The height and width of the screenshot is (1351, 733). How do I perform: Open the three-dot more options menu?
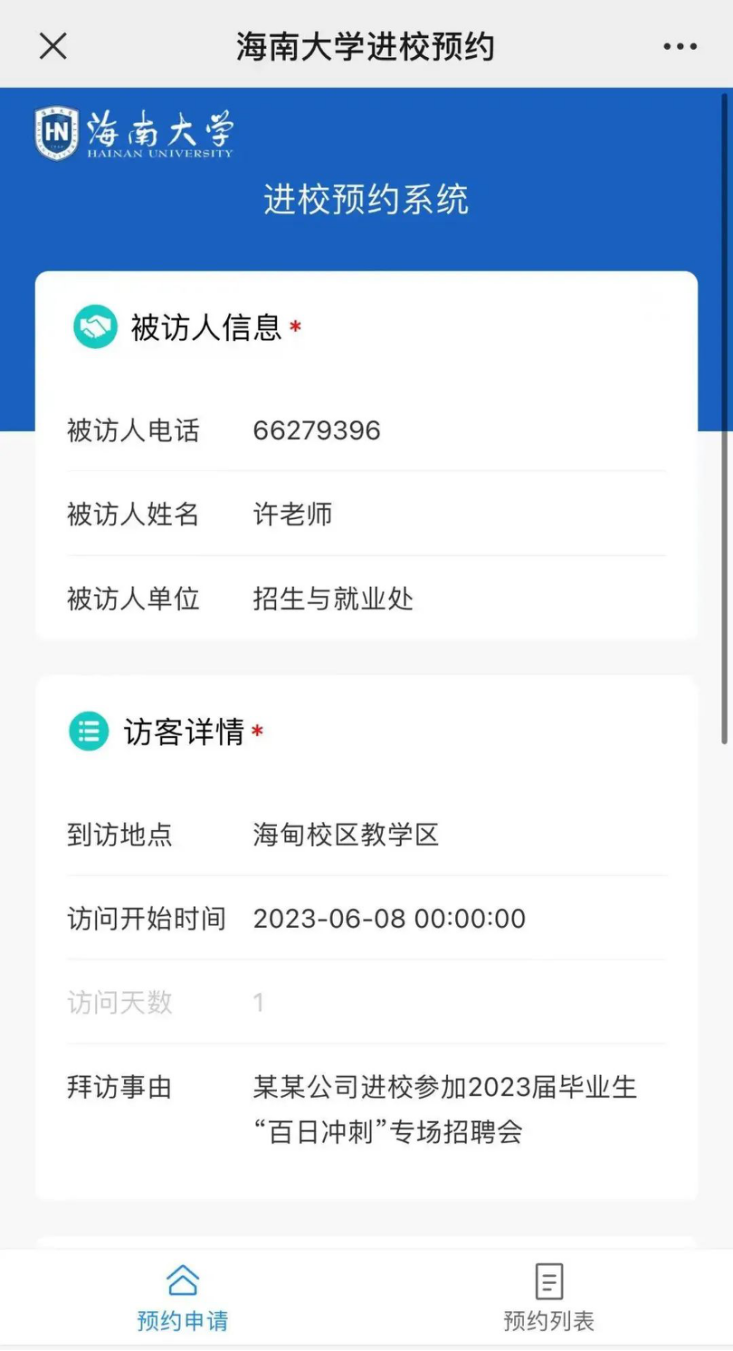click(x=680, y=46)
